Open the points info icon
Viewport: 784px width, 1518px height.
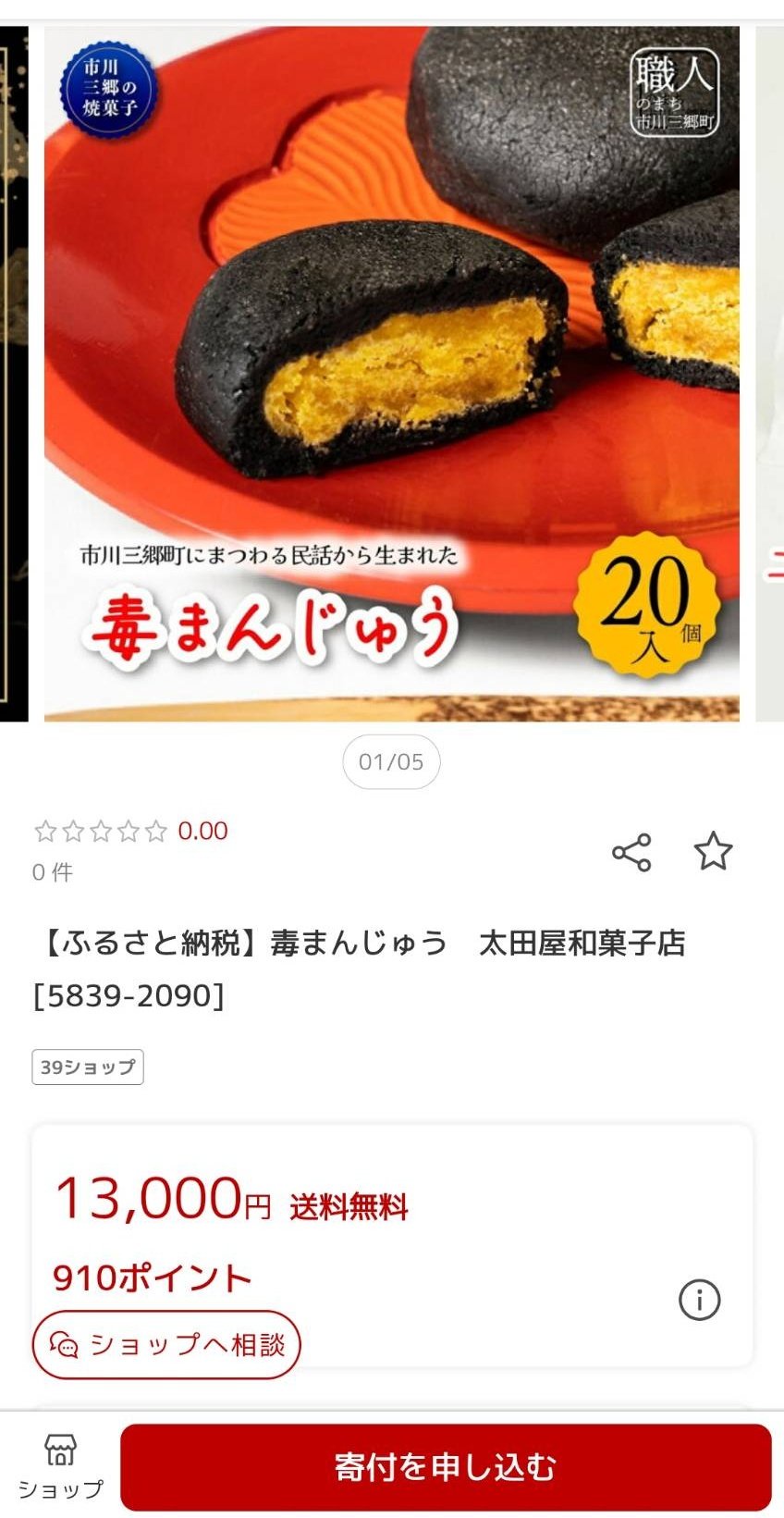click(699, 1300)
